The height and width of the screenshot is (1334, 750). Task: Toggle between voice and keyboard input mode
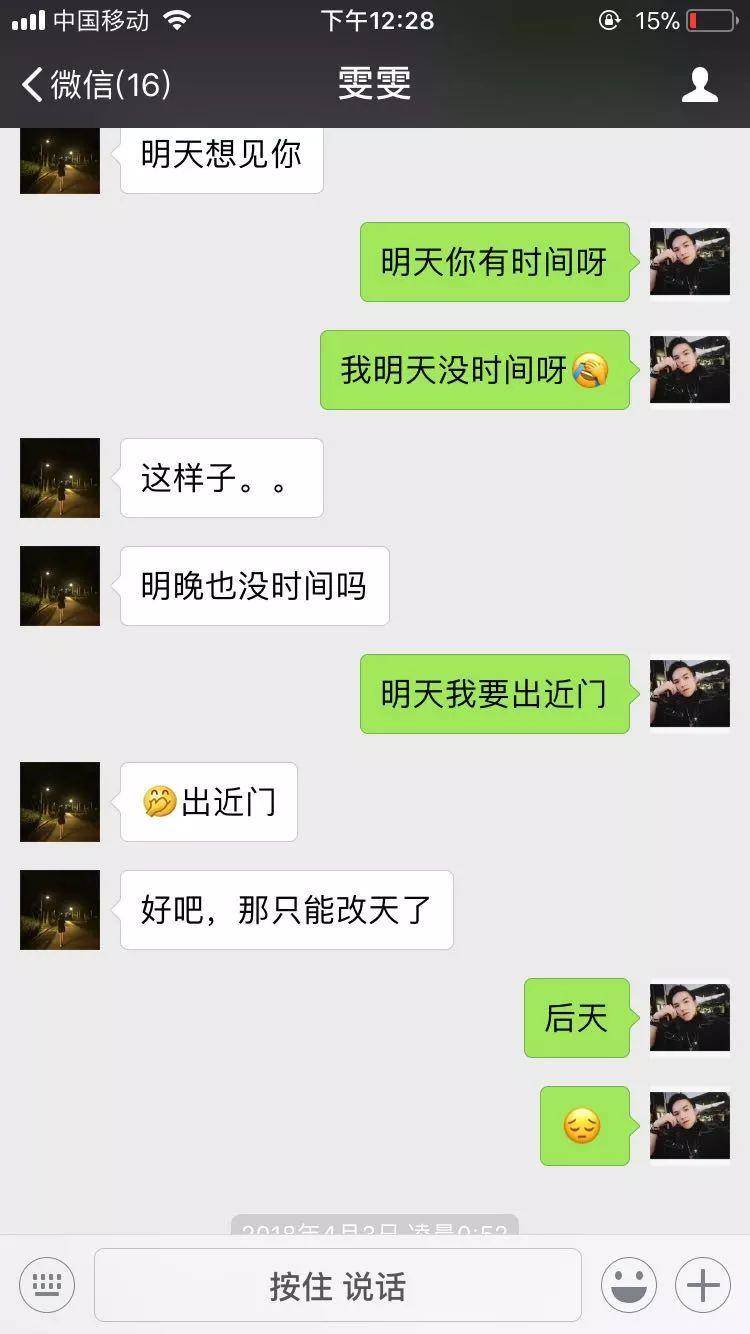46,1285
